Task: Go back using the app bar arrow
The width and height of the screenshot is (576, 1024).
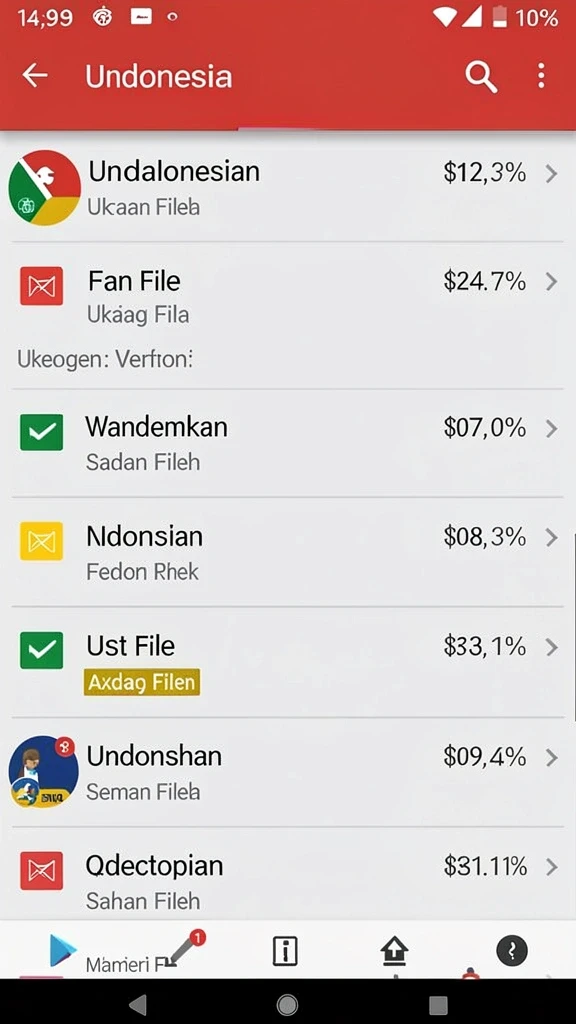Action: (35, 76)
